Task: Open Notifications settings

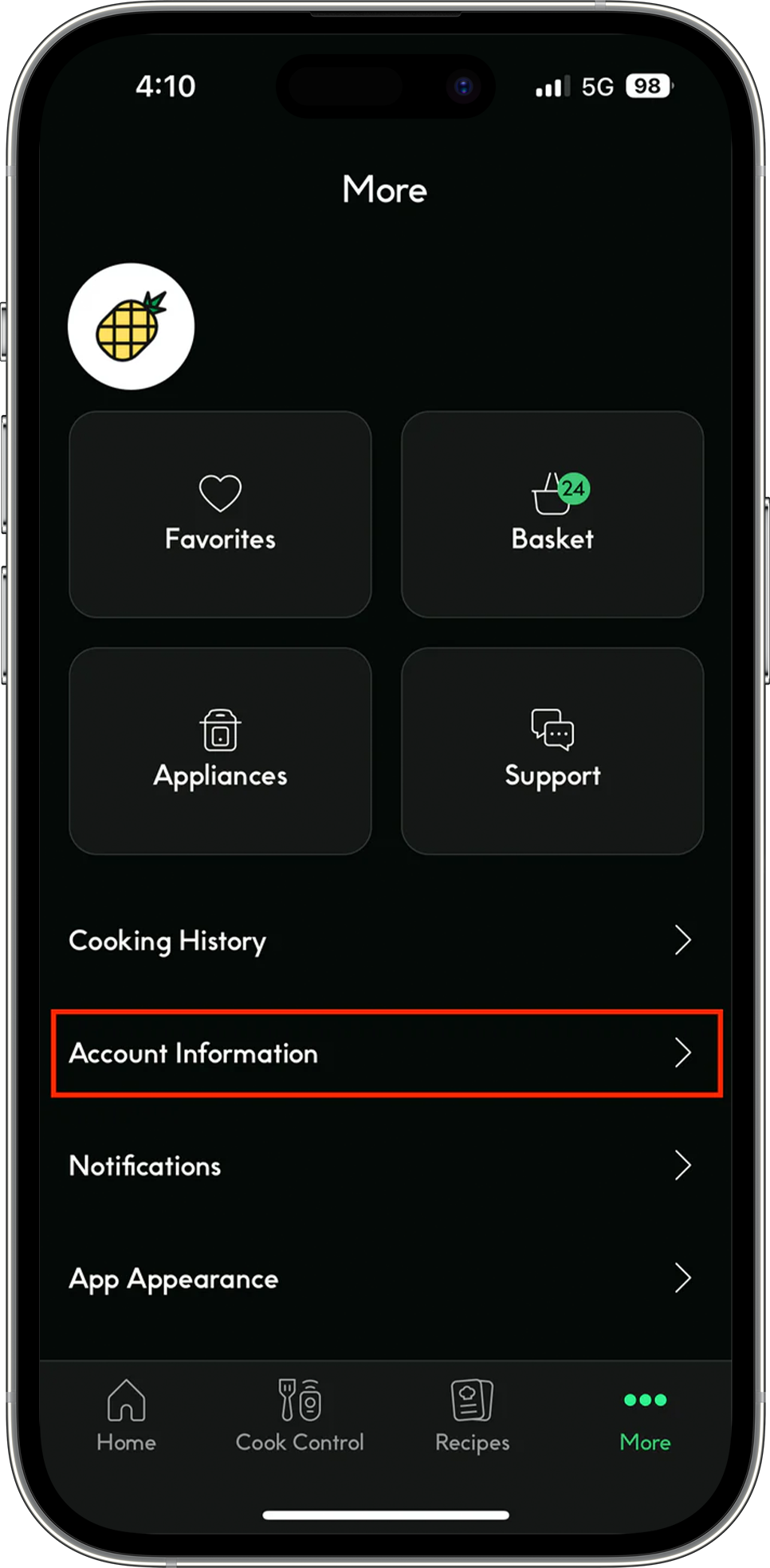Action: click(386, 1166)
